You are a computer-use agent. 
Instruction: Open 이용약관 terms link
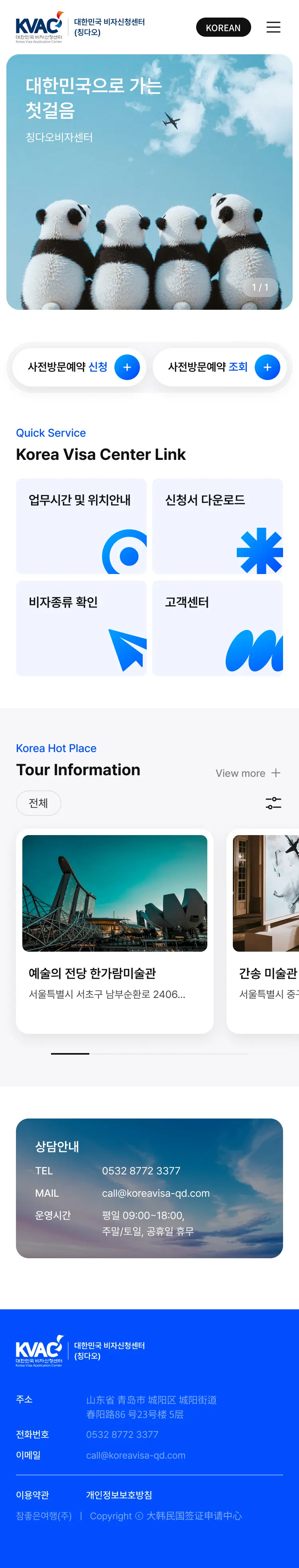point(32,1495)
